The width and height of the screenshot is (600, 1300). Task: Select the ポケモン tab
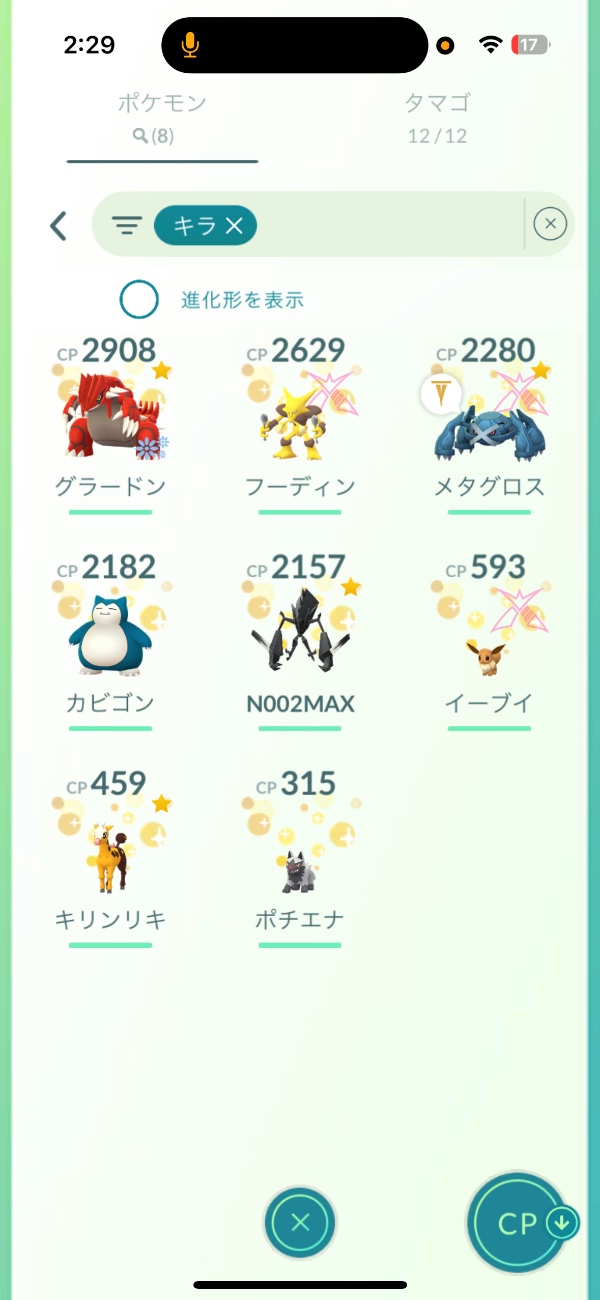pyautogui.click(x=162, y=117)
